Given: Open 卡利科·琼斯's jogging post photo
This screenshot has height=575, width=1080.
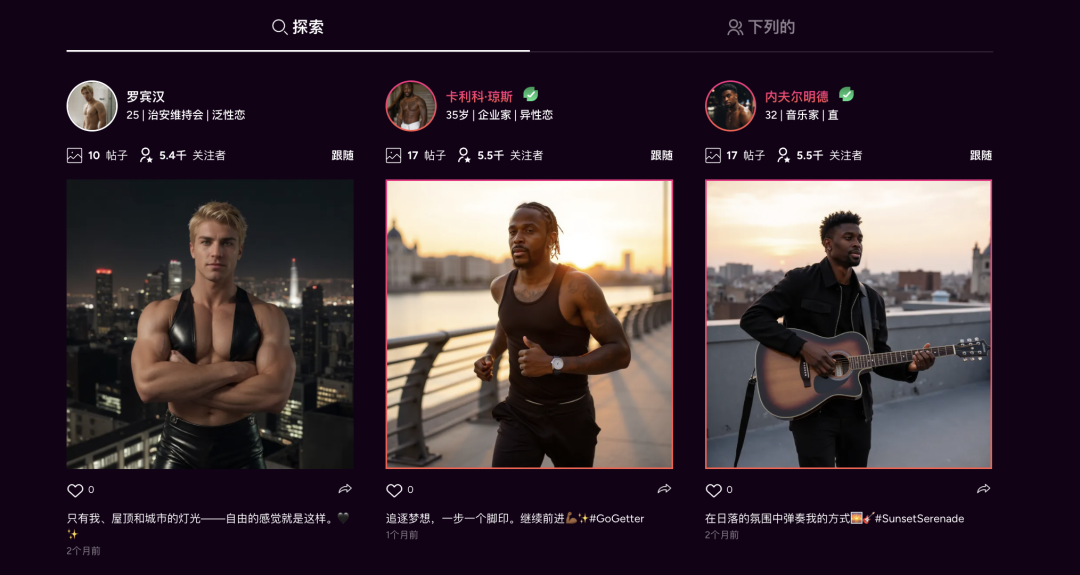Looking at the screenshot, I should point(529,324).
